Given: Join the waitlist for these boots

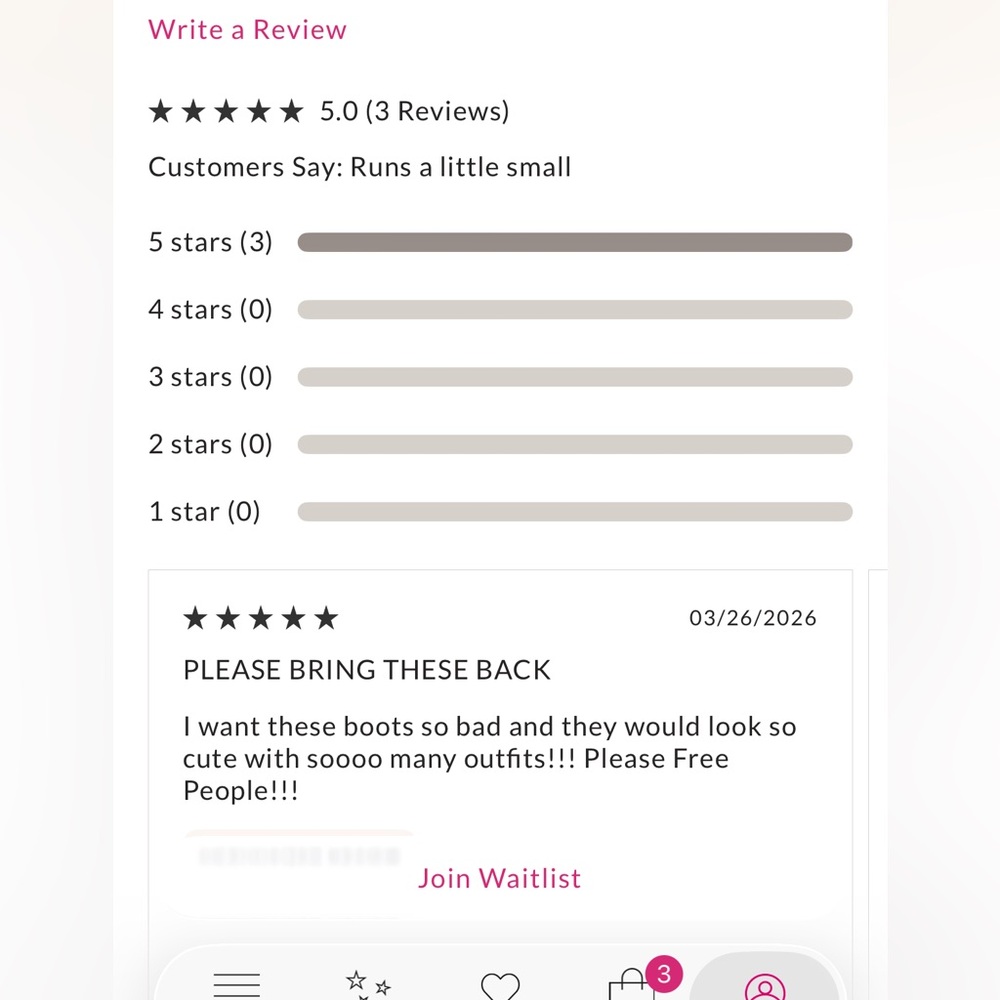Looking at the screenshot, I should [499, 878].
